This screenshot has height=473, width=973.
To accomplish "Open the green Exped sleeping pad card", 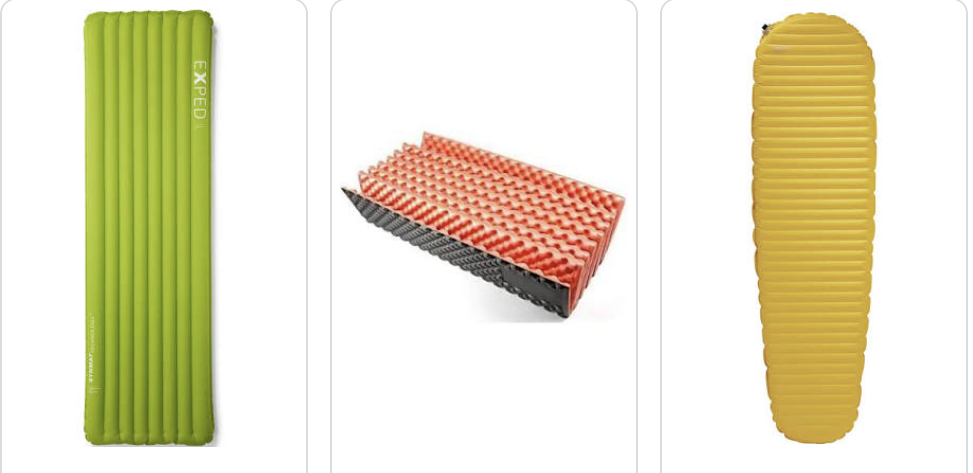I will 149,228.
